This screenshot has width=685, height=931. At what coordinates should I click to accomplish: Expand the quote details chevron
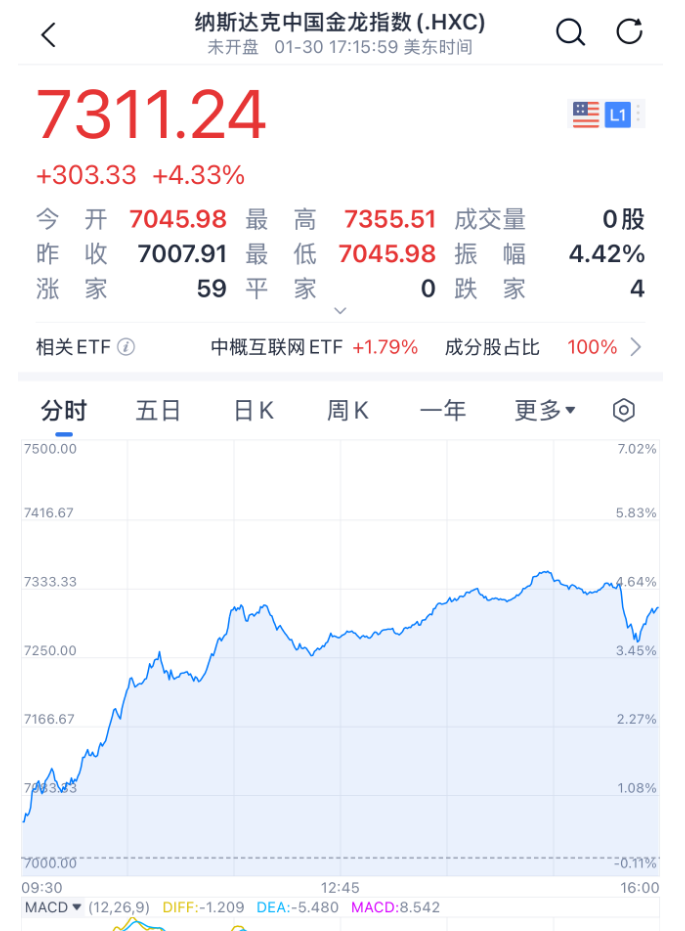pos(340,311)
